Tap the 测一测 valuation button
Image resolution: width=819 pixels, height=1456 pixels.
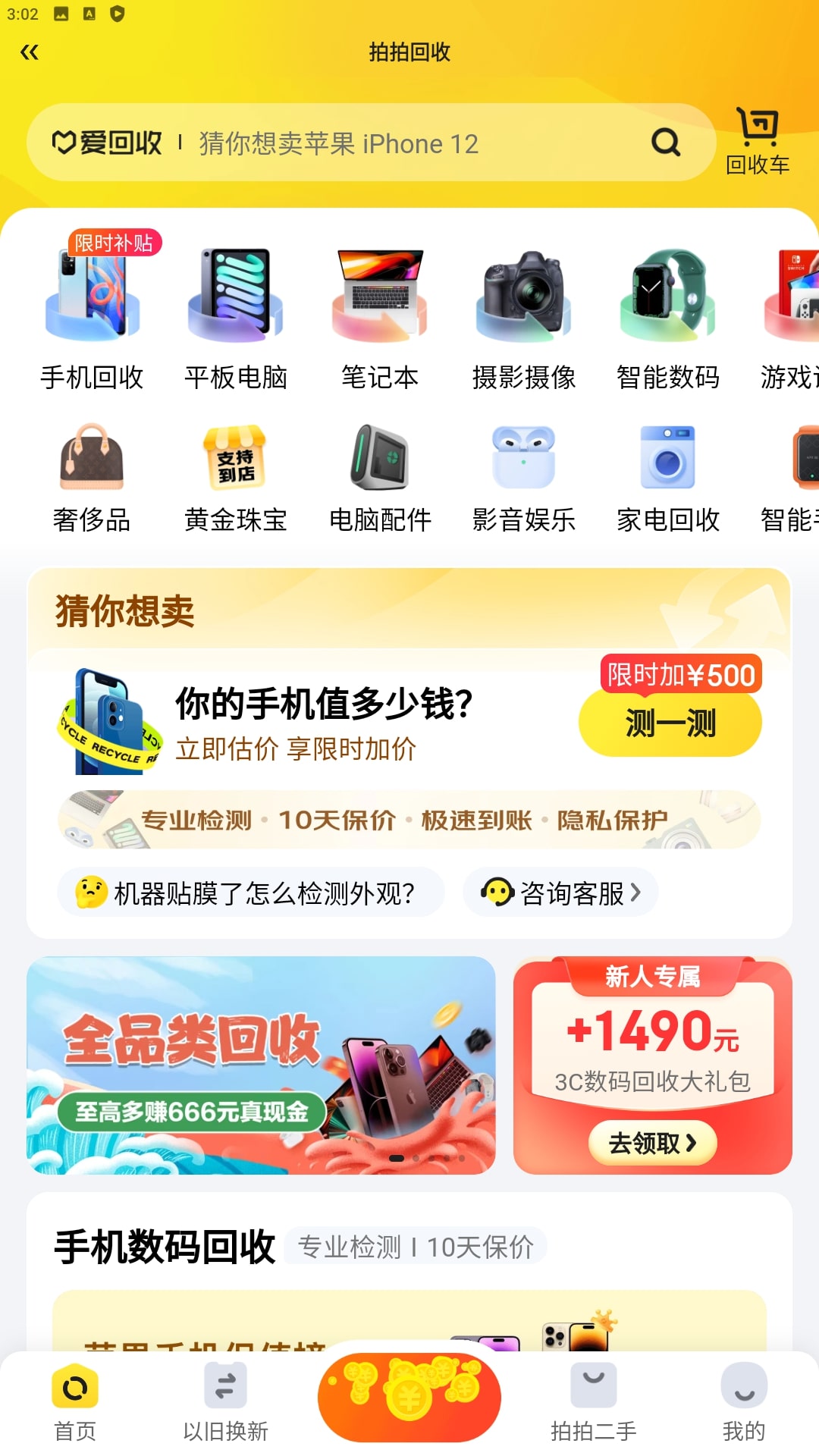[670, 723]
